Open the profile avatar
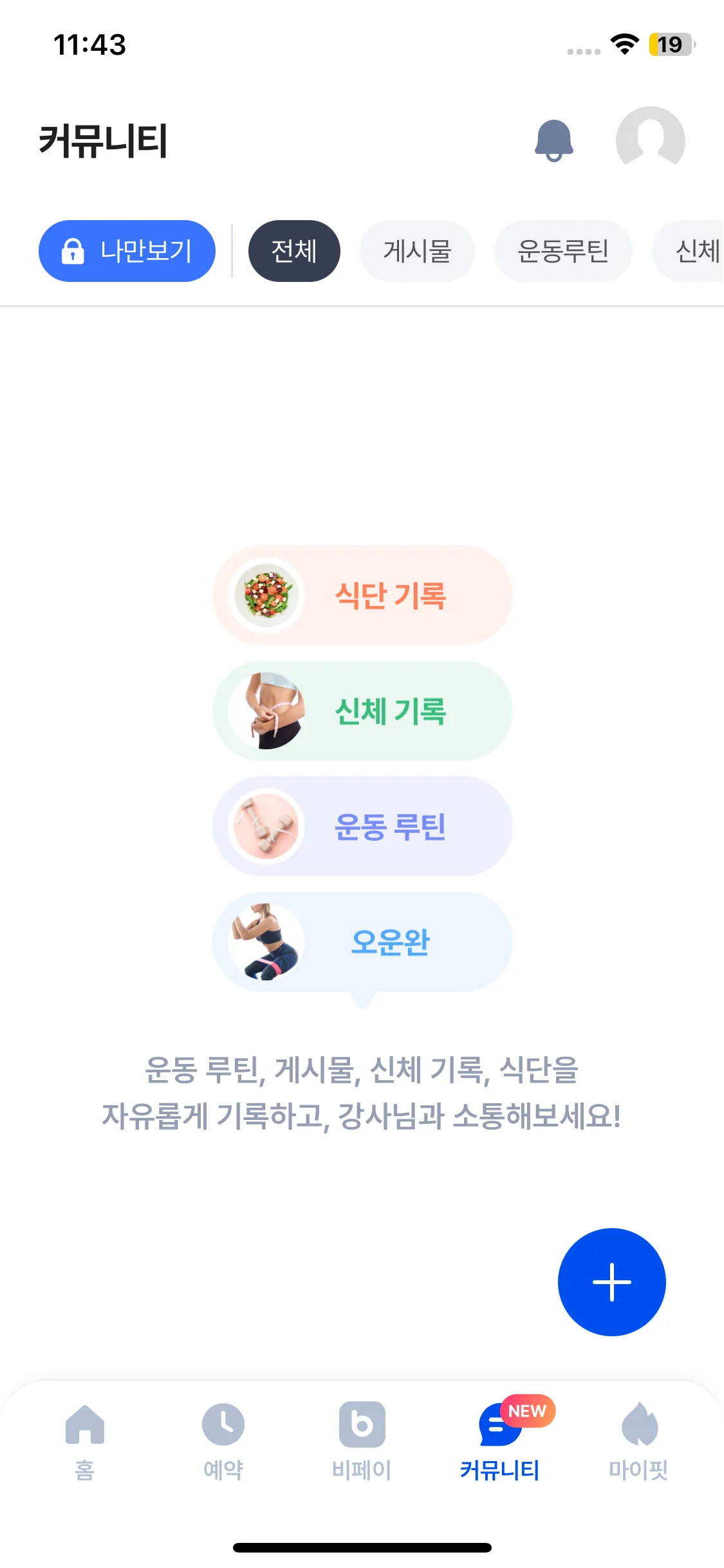 (650, 140)
